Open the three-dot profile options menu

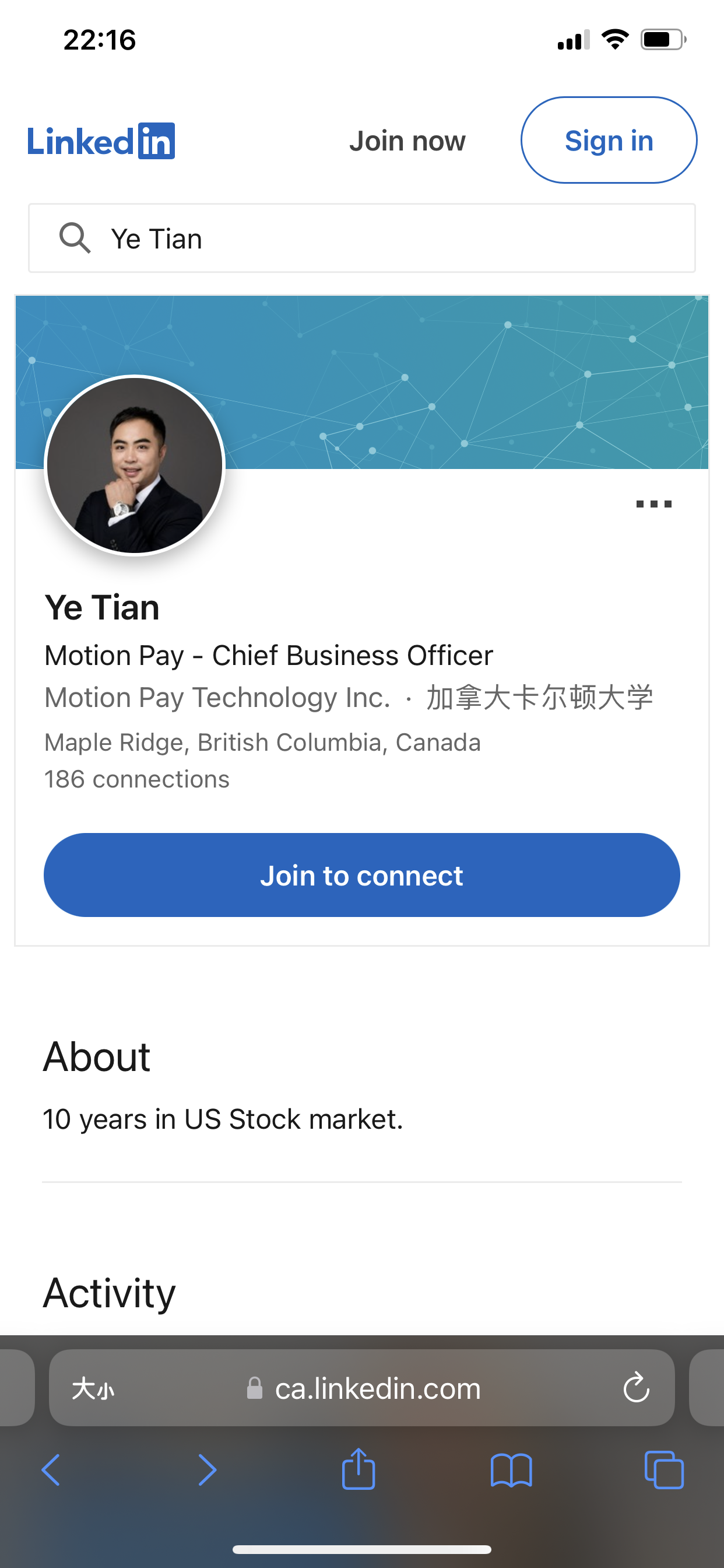(653, 504)
